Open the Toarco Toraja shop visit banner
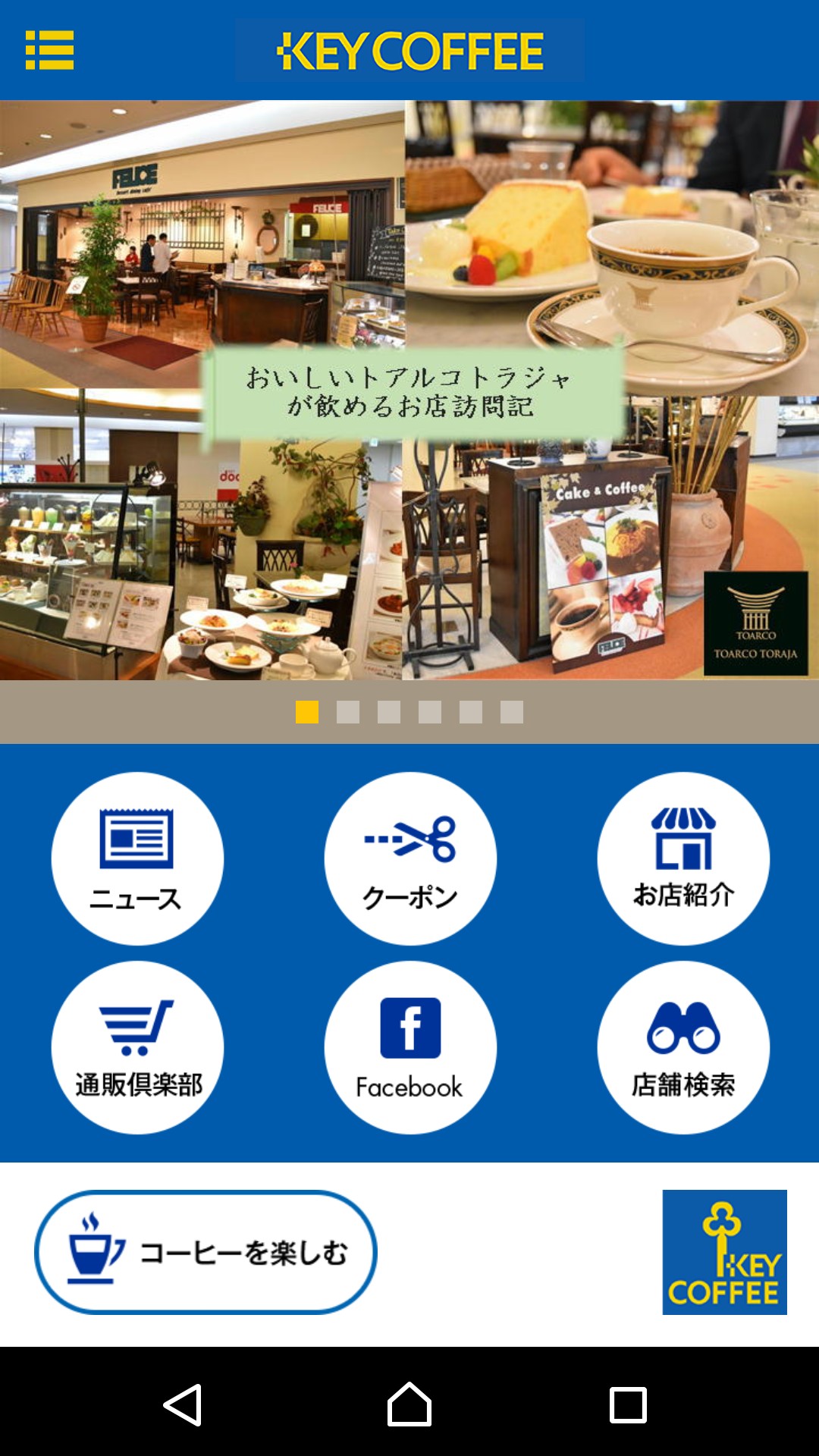Image resolution: width=819 pixels, height=1456 pixels. point(409,390)
